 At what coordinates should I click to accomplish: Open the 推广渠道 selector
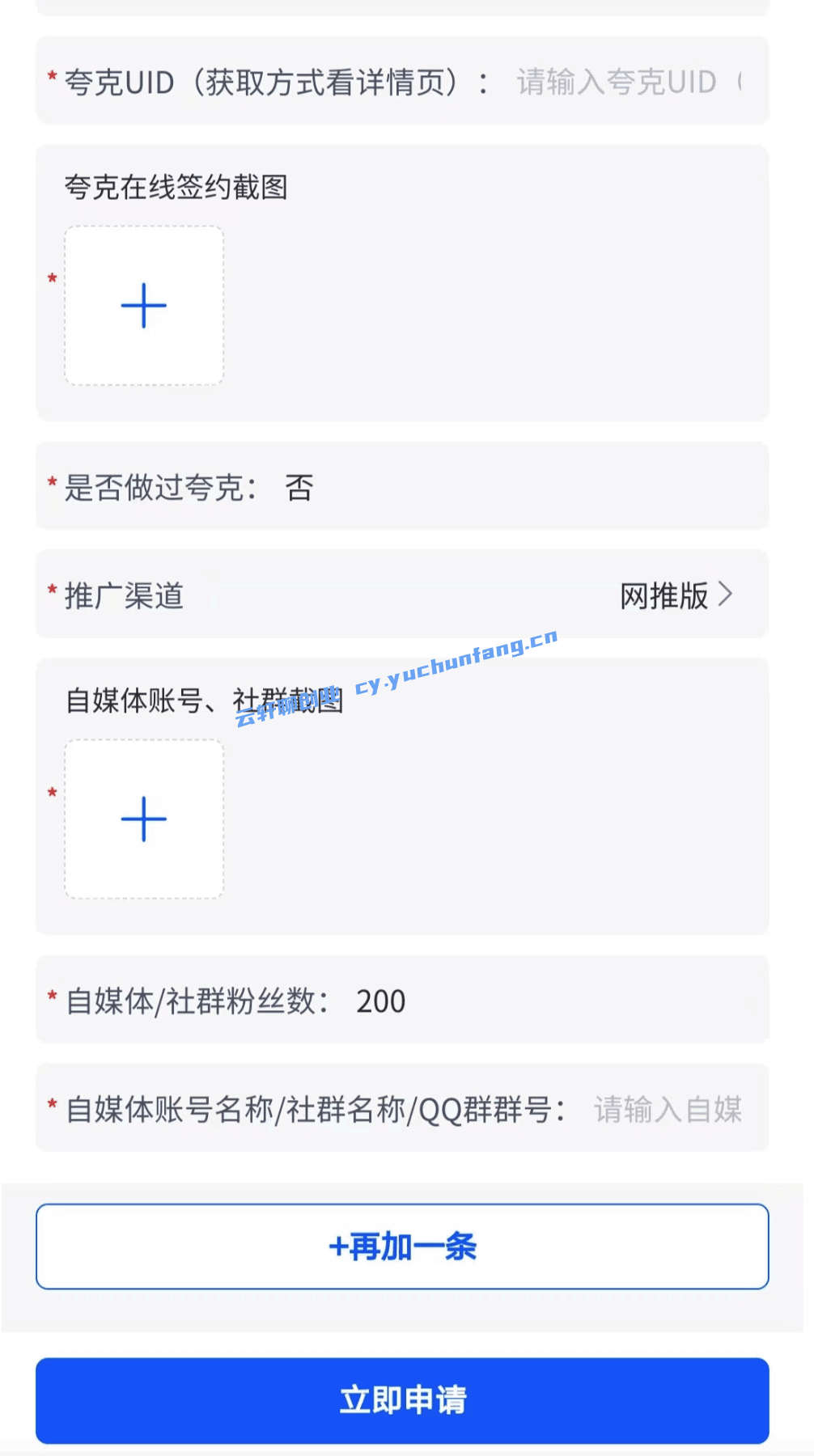[x=402, y=595]
